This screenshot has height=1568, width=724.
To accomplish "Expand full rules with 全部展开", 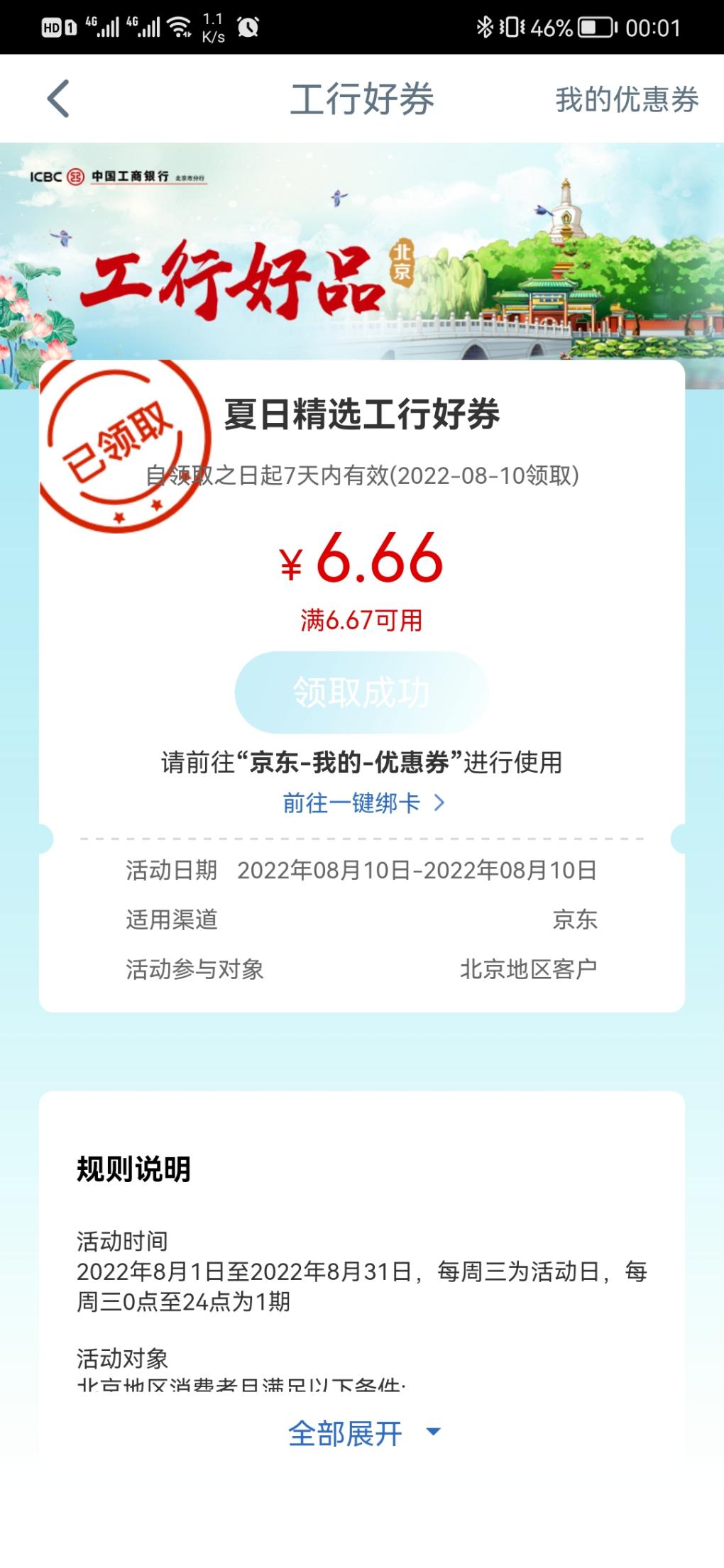I will point(363,1434).
